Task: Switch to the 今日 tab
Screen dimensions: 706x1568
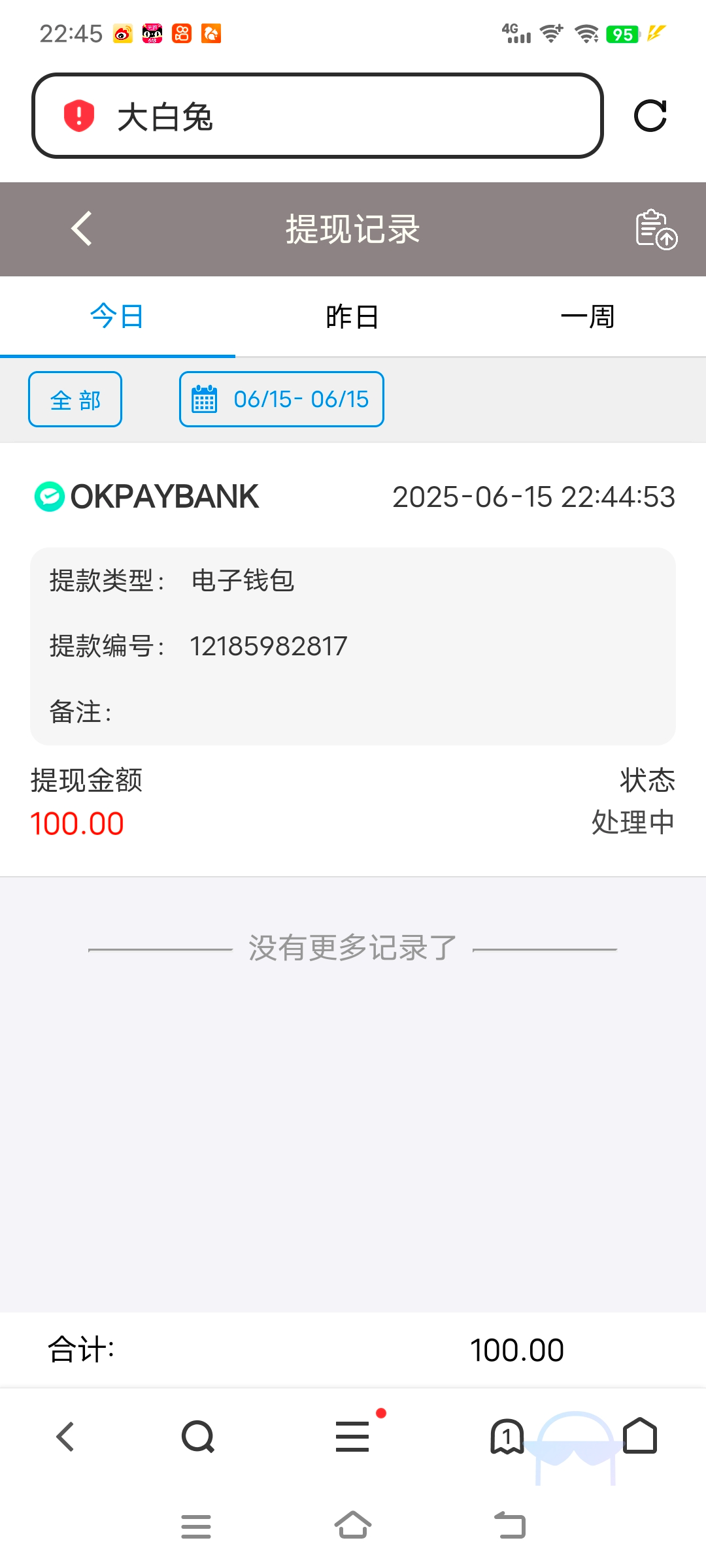Action: coord(117,317)
